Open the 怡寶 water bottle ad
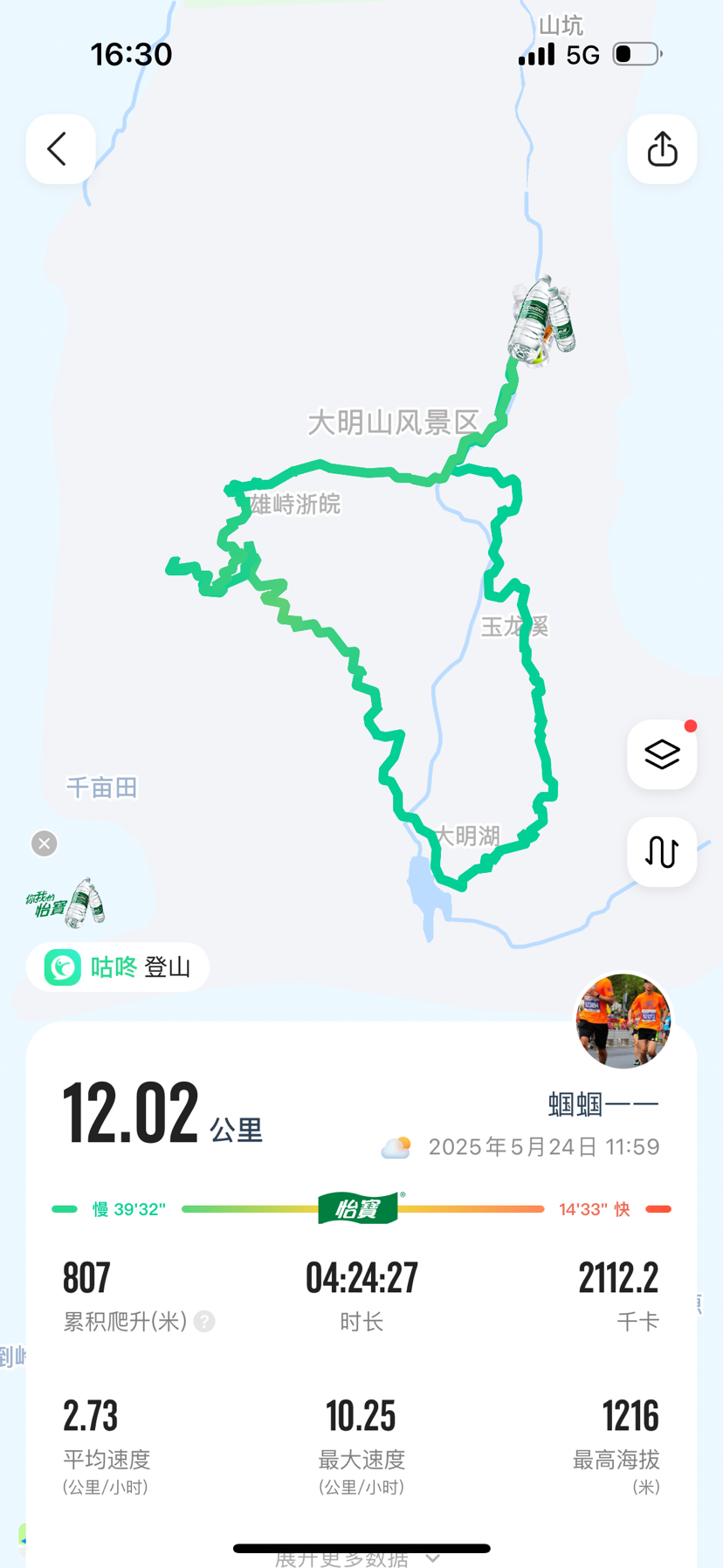The image size is (723, 1568). 68,903
